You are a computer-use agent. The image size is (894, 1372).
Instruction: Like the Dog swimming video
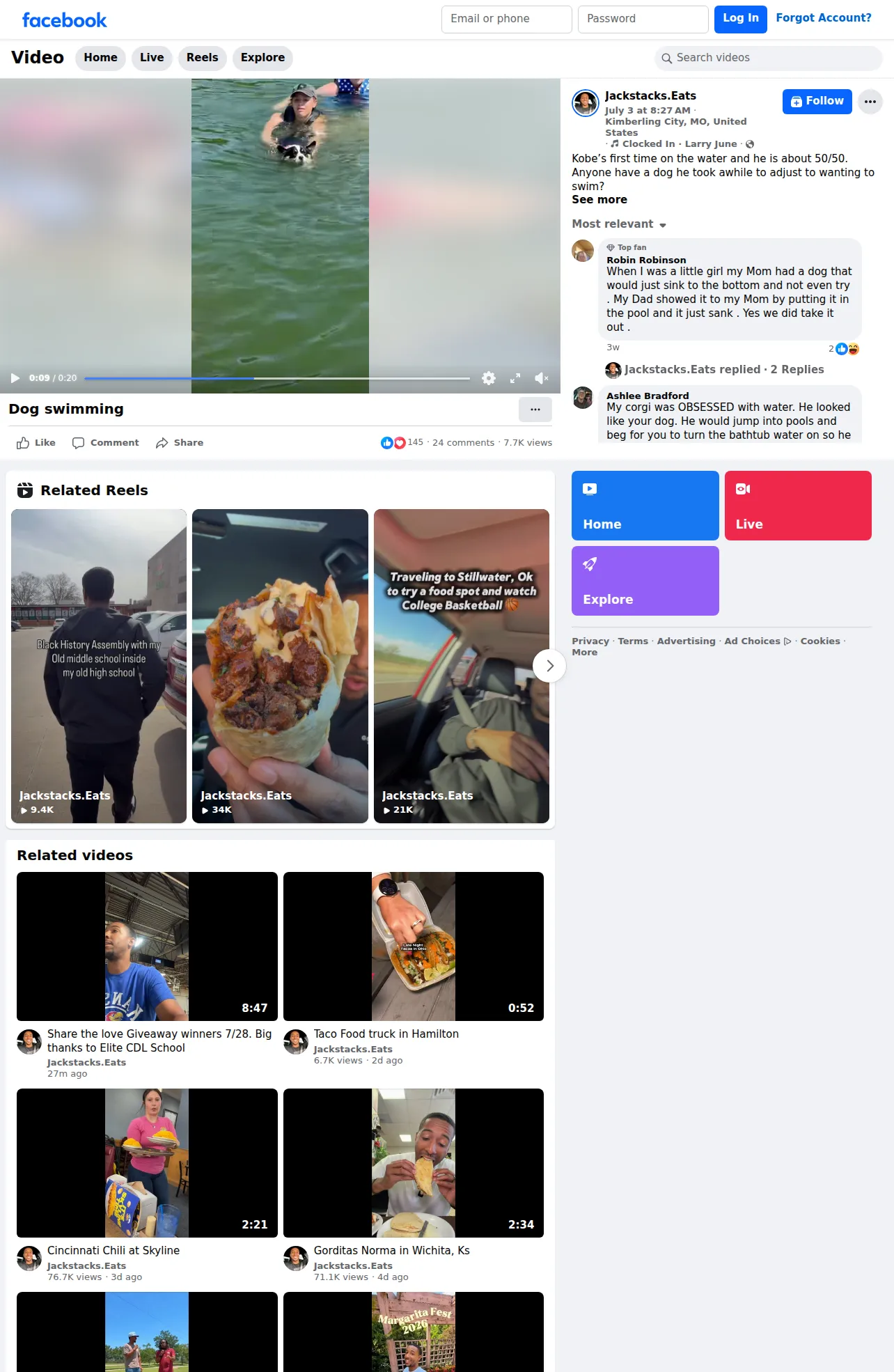36,443
